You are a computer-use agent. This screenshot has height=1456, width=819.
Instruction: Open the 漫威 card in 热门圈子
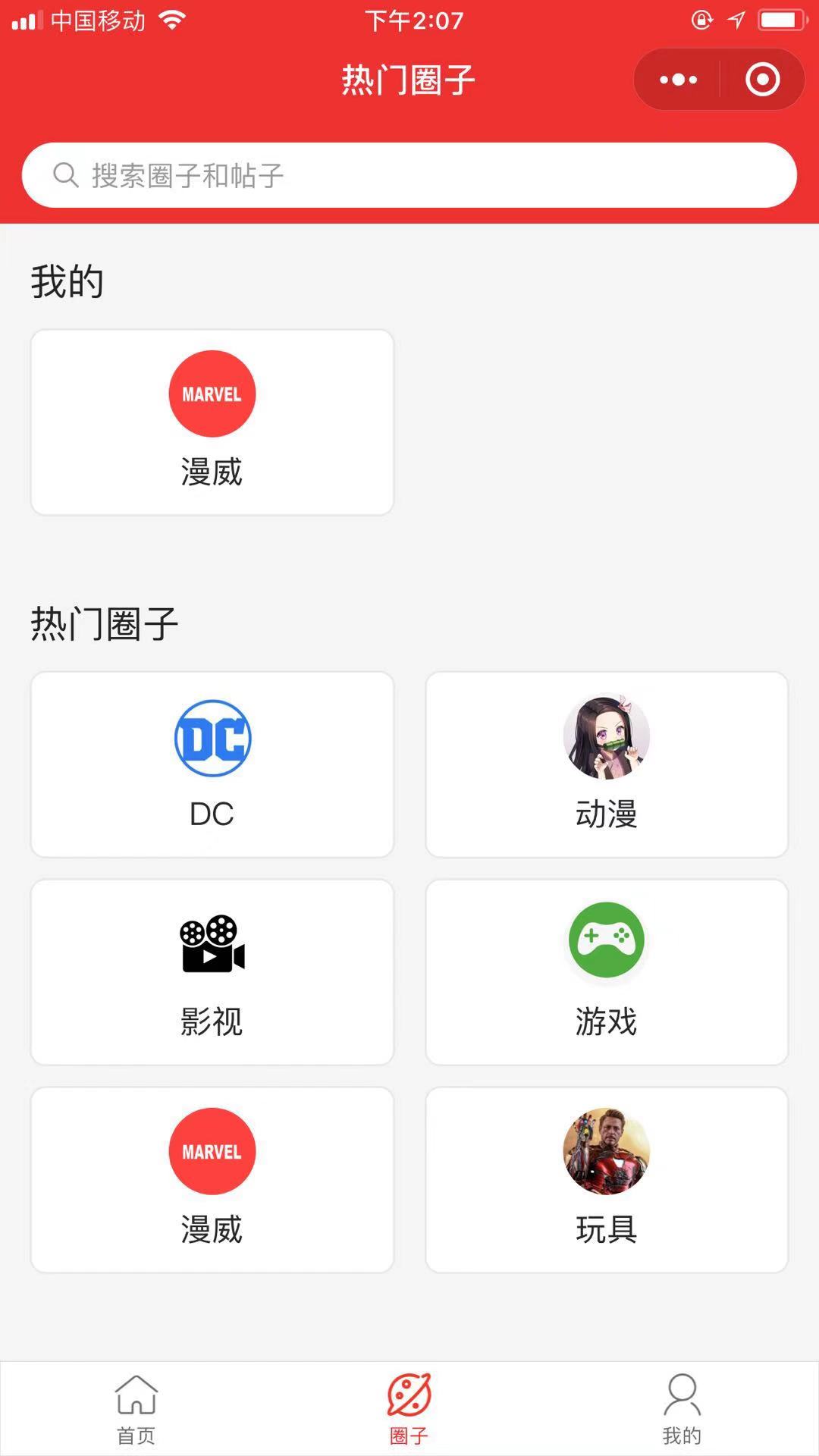coord(212,1180)
